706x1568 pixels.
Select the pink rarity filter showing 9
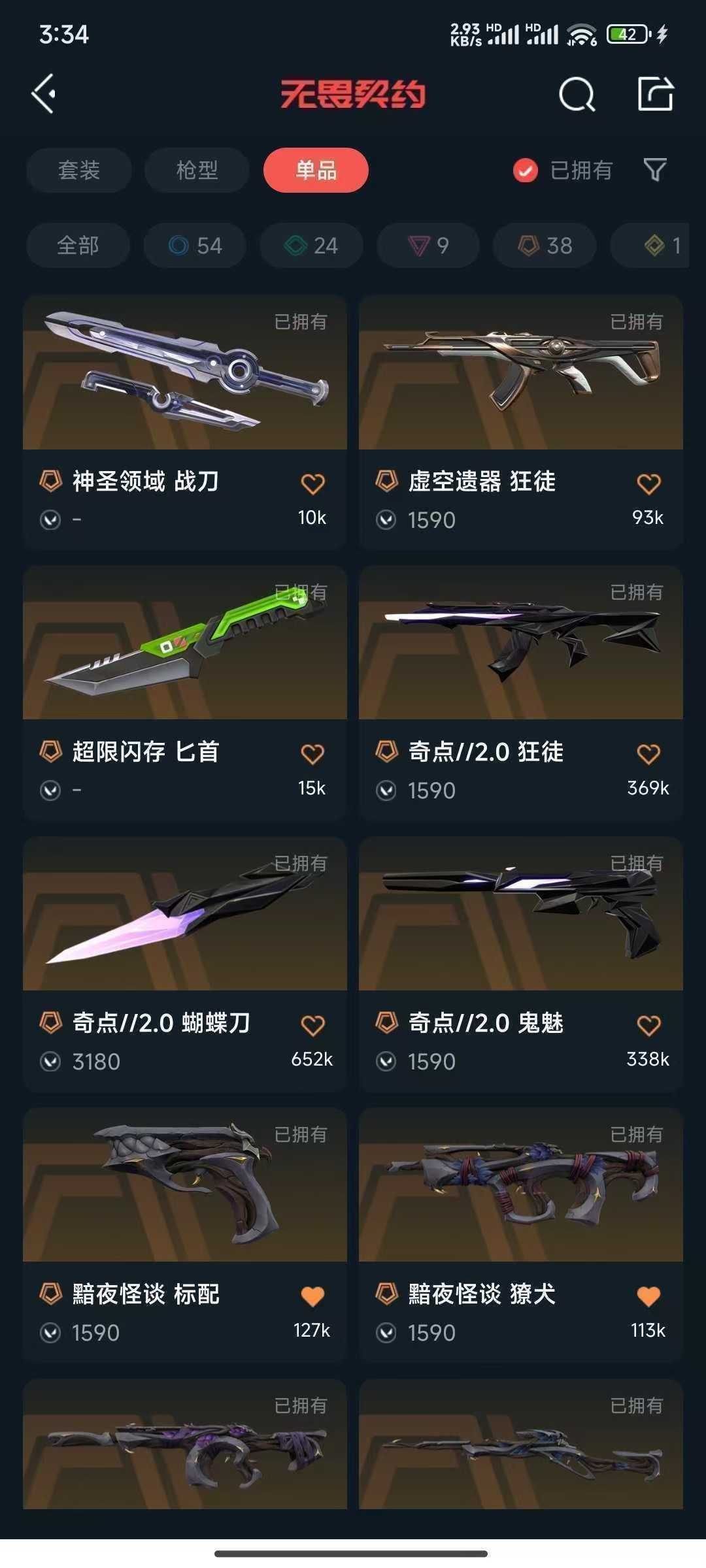(x=428, y=246)
